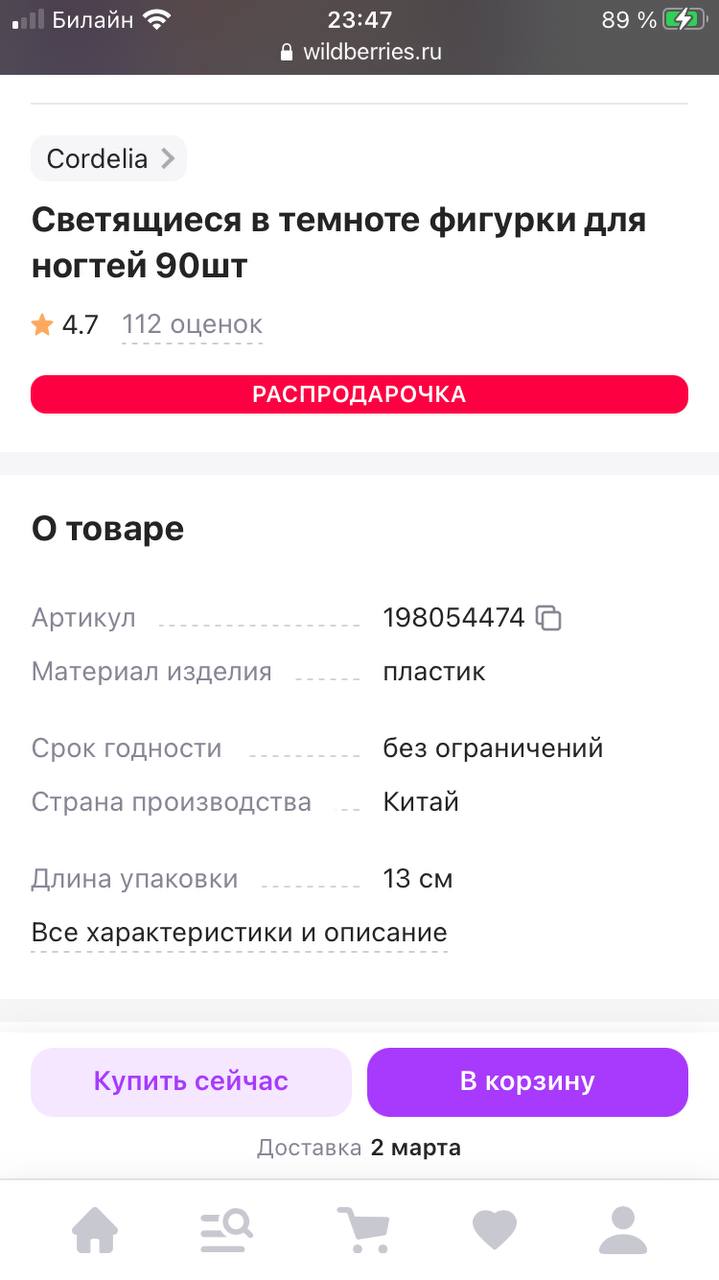Open the profile tab
719x1280 pixels.
(x=623, y=1230)
